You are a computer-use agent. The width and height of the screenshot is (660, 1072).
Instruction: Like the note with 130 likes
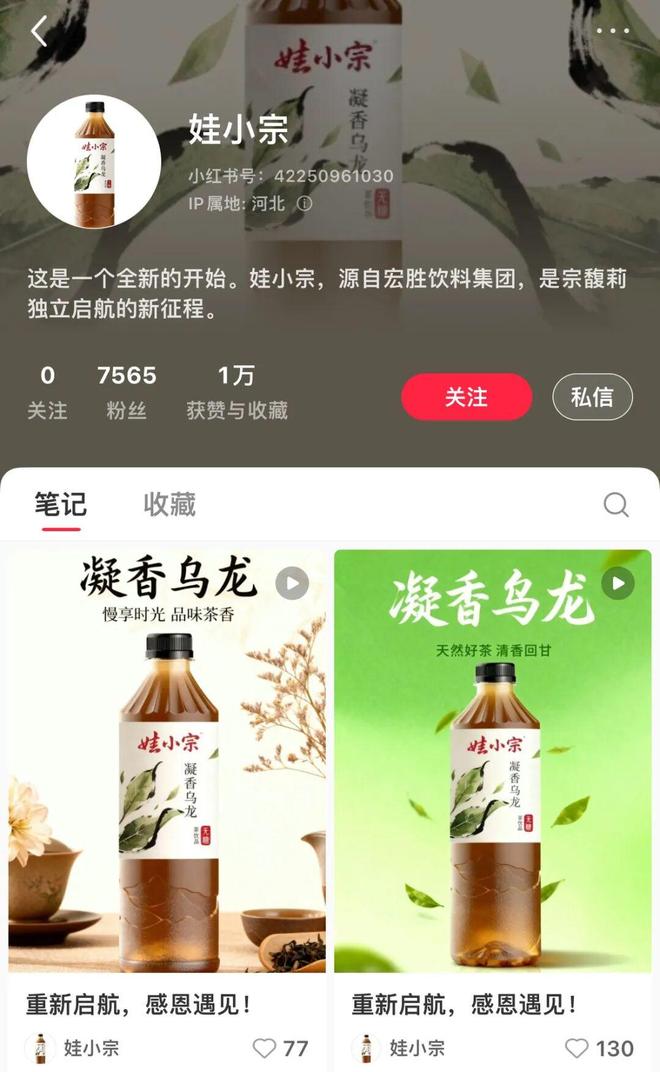(577, 1048)
